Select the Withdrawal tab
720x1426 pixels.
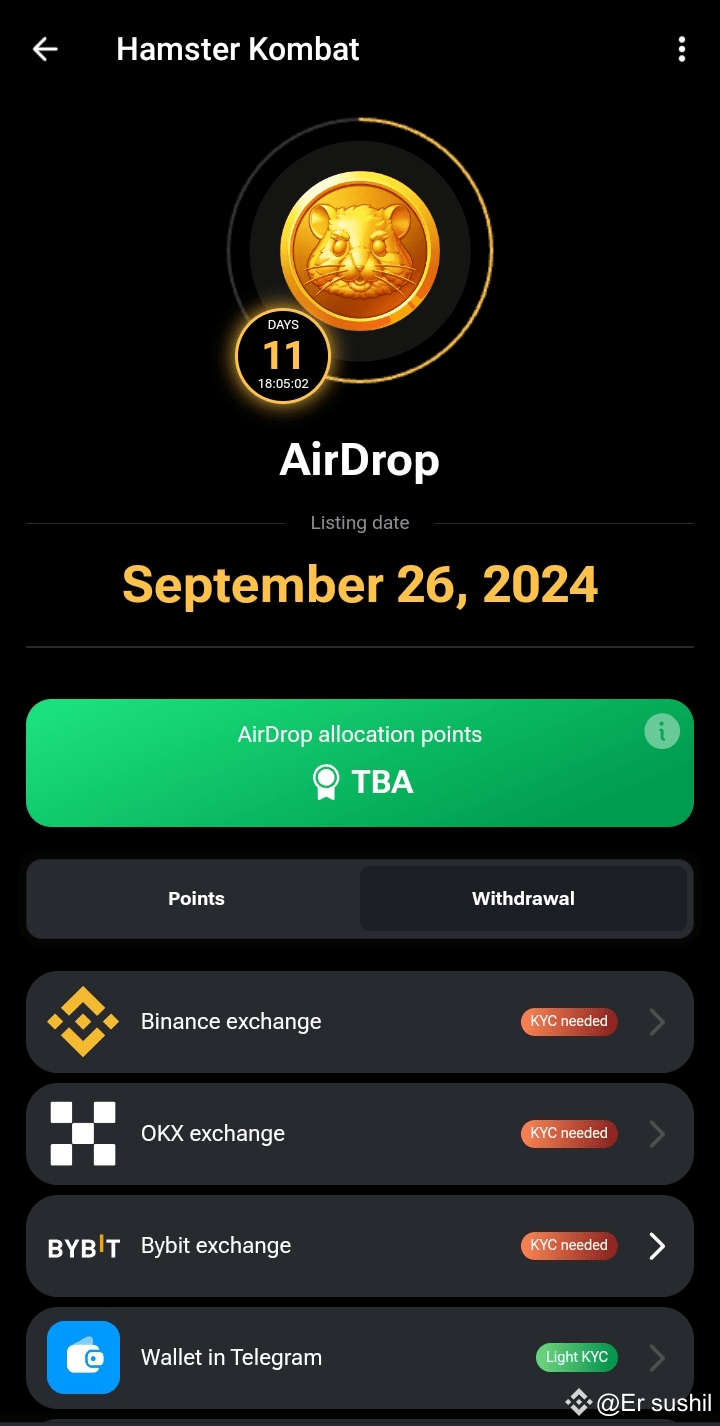523,898
